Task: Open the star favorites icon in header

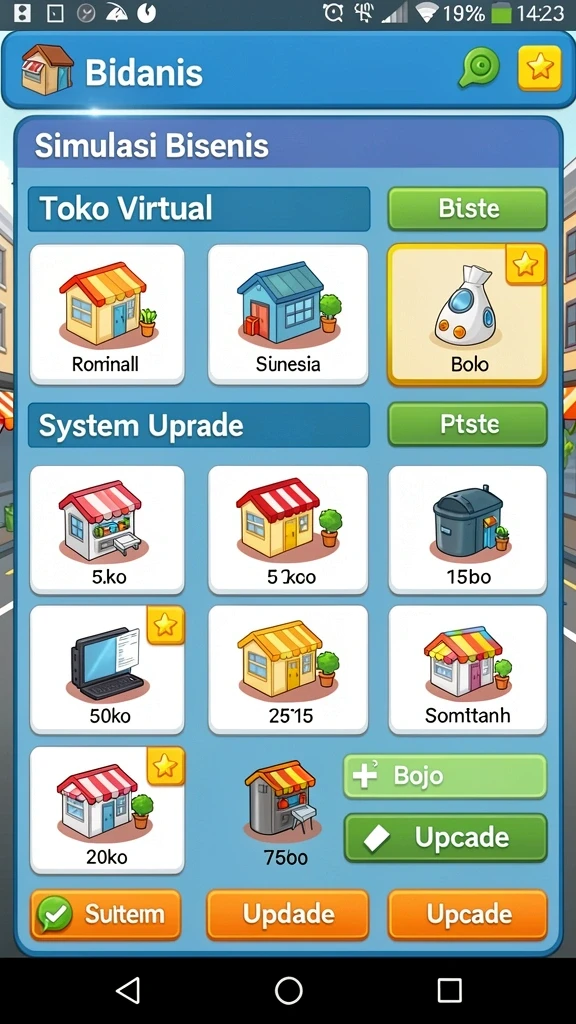Action: (539, 68)
